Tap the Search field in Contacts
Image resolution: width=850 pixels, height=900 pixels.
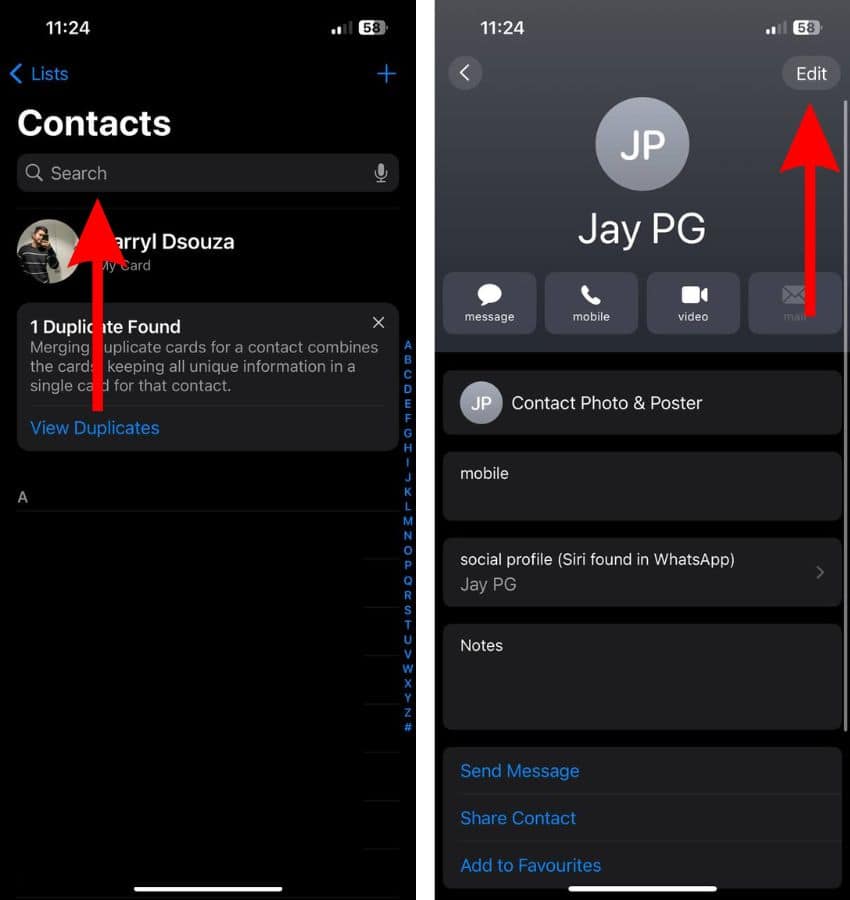(200, 173)
